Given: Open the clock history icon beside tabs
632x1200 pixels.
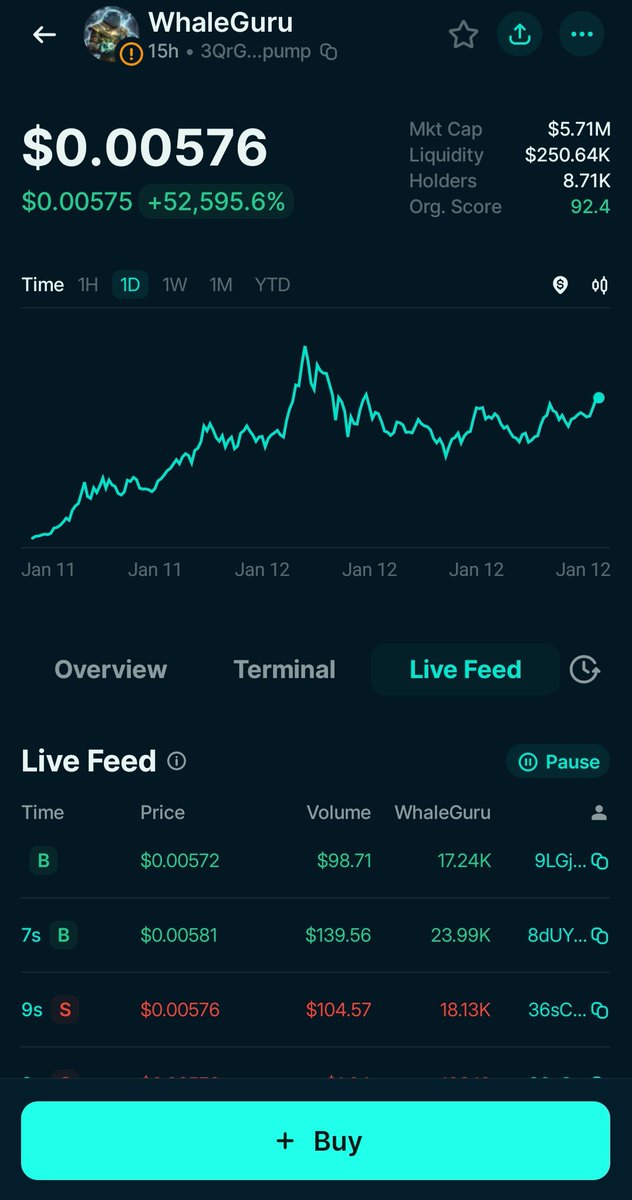Looking at the screenshot, I should click(584, 669).
